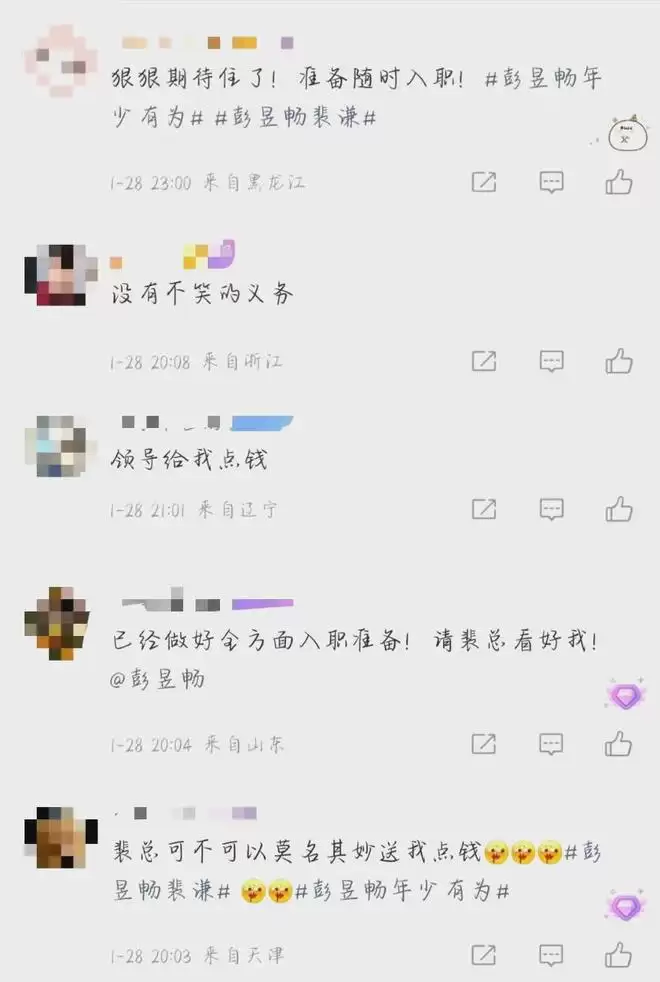
Task: Like the comment posted from 山东
Action: click(619, 743)
